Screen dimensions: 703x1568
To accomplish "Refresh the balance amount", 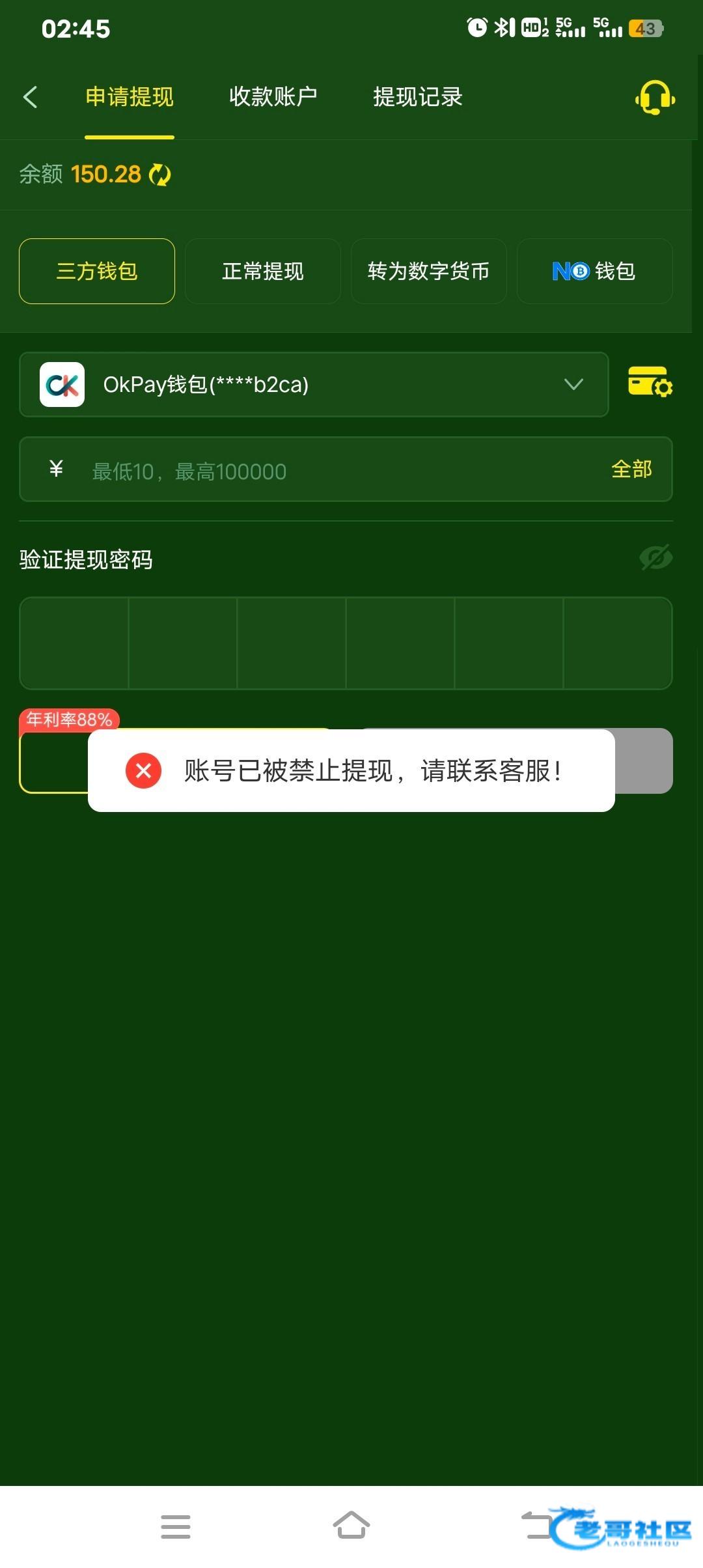I will (x=160, y=175).
